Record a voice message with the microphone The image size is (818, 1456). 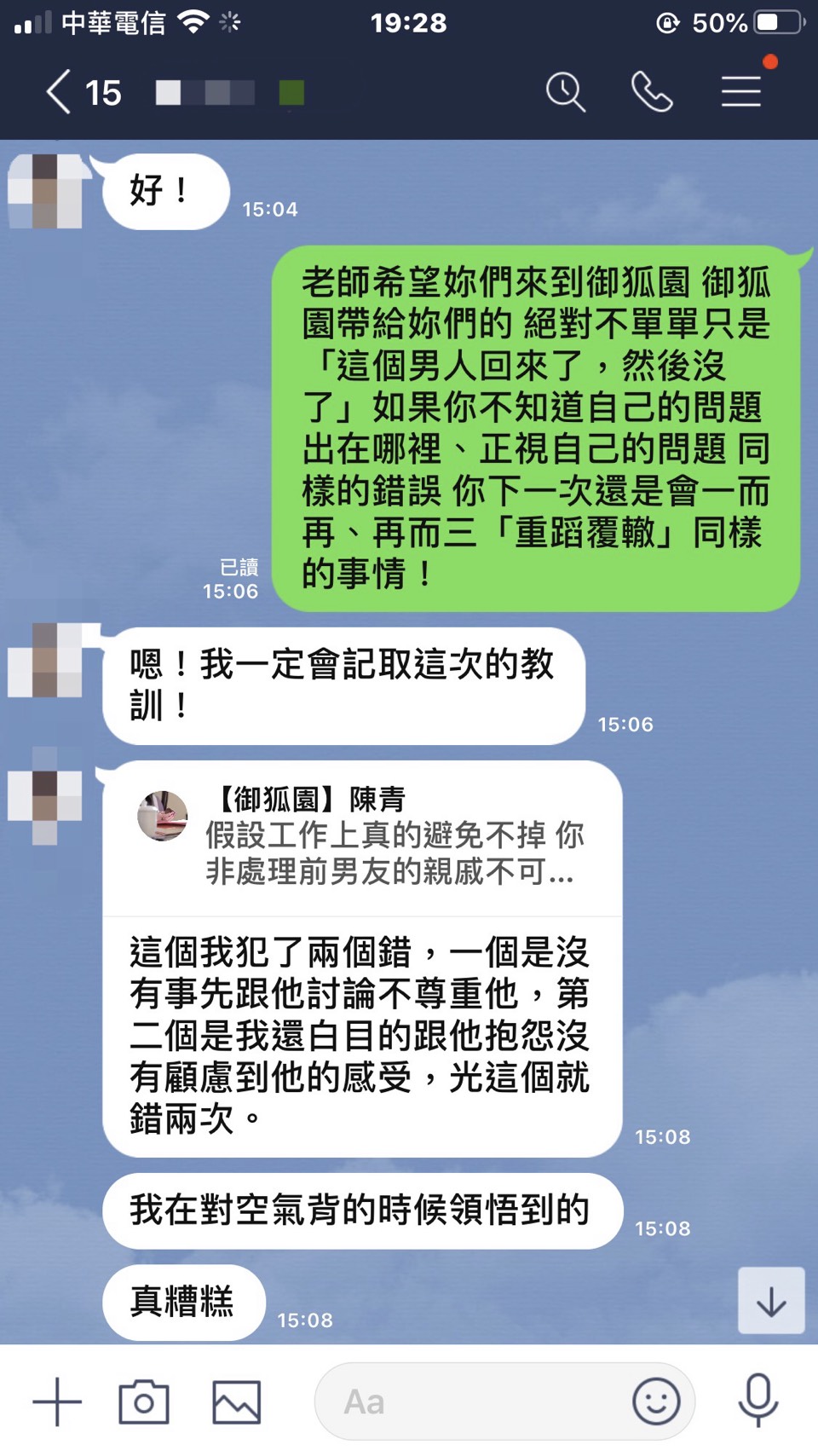tap(758, 1401)
